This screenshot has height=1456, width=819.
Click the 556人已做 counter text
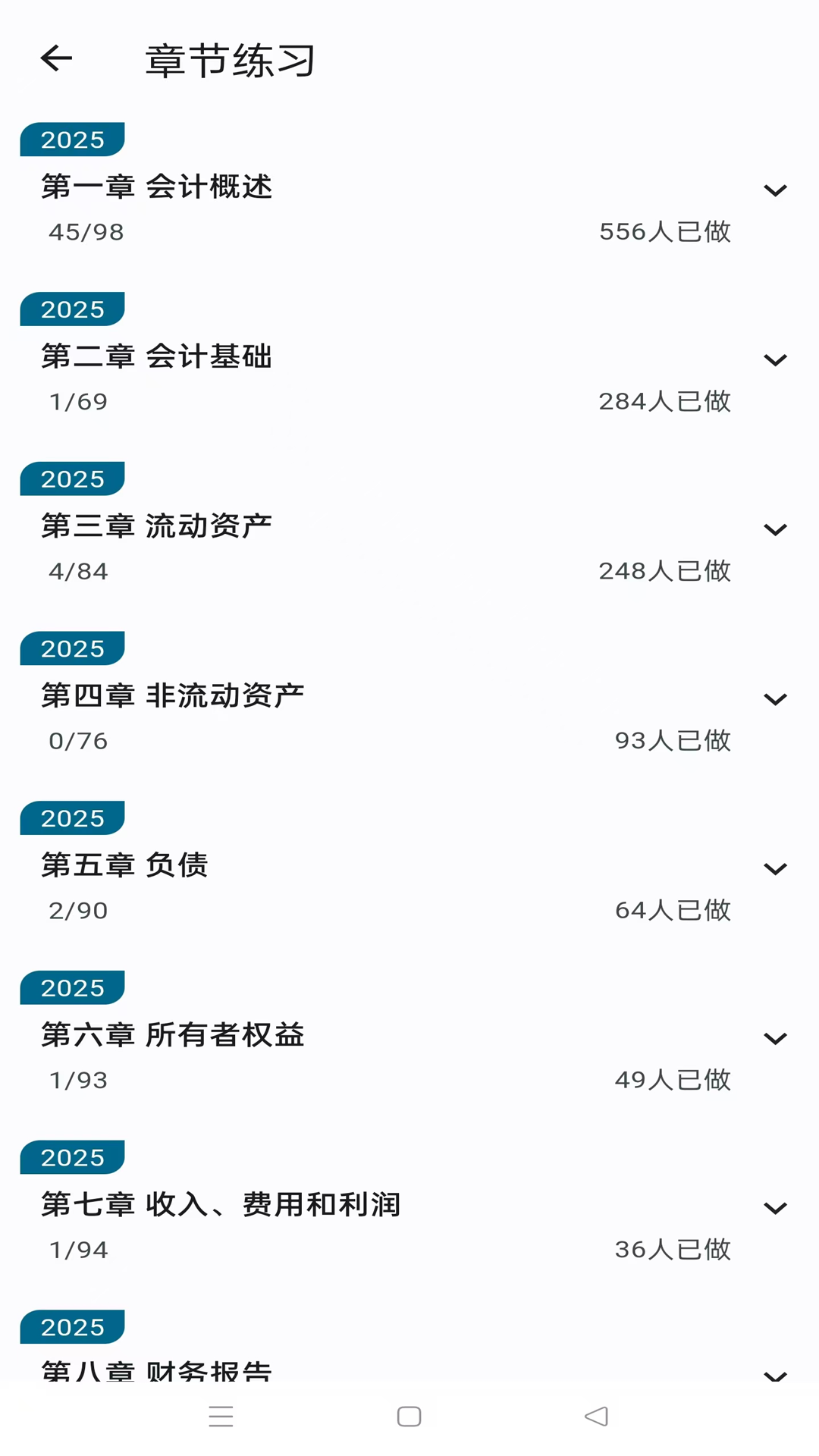[665, 232]
